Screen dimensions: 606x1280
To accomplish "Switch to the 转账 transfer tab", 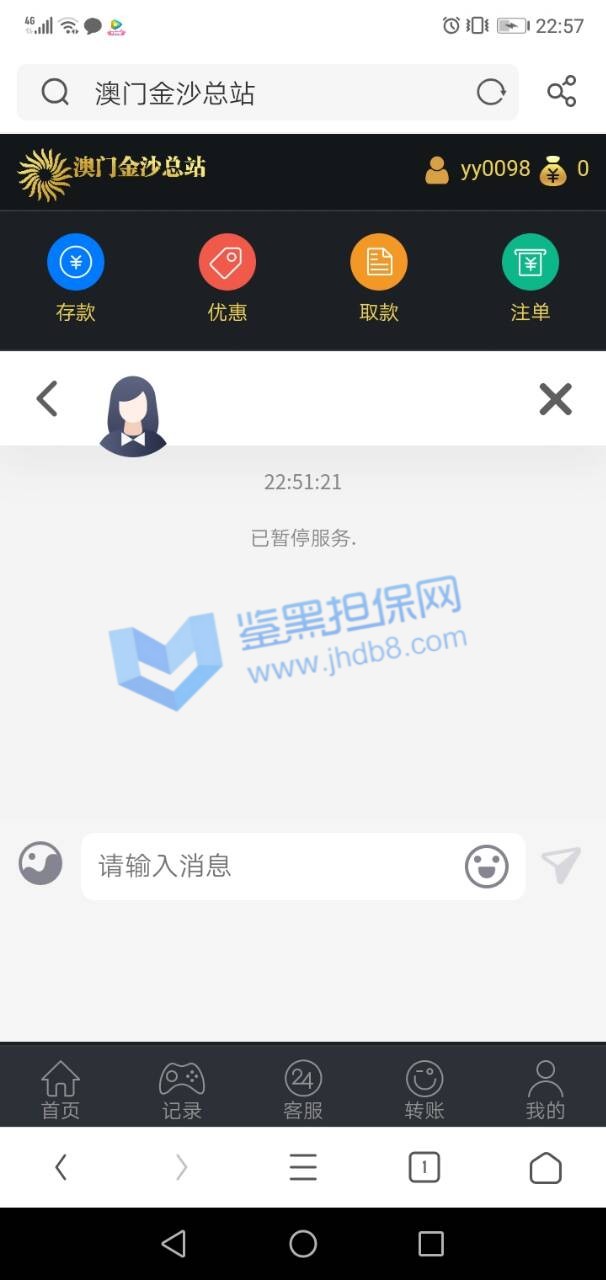I will 424,1089.
